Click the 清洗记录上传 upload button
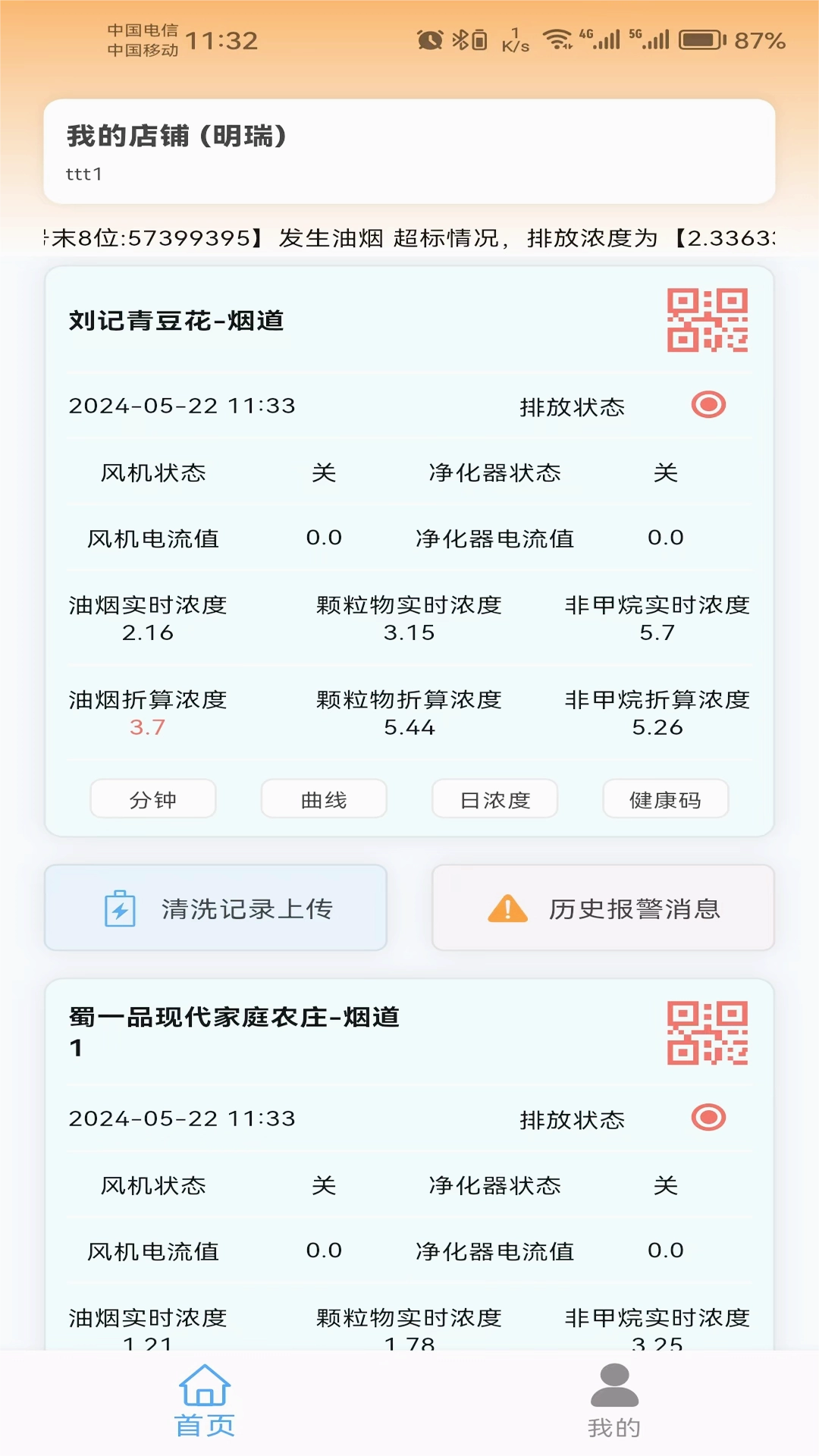 point(216,908)
